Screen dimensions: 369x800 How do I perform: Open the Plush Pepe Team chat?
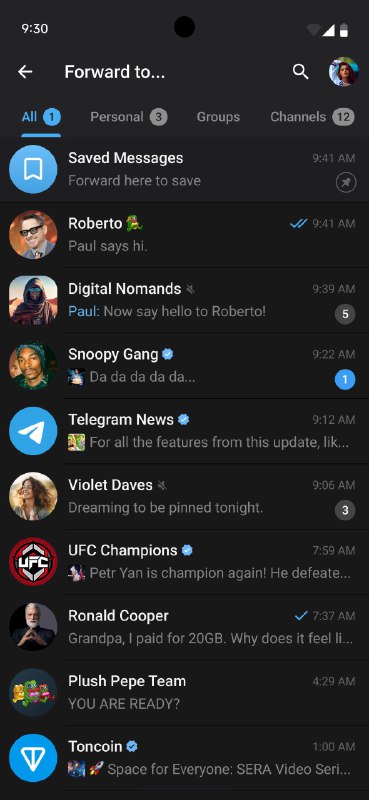(x=184, y=692)
